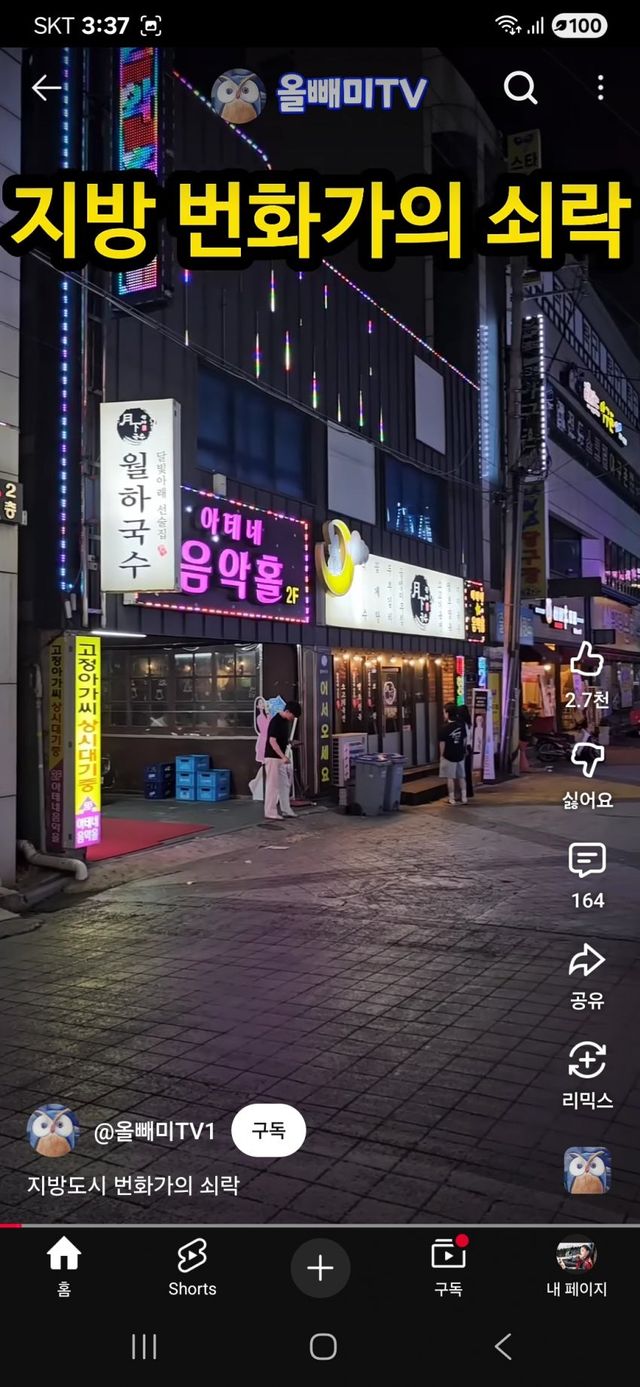Open the sound thumbnail with owl avatar
The height and width of the screenshot is (1387, 640).
pos(587,1170)
